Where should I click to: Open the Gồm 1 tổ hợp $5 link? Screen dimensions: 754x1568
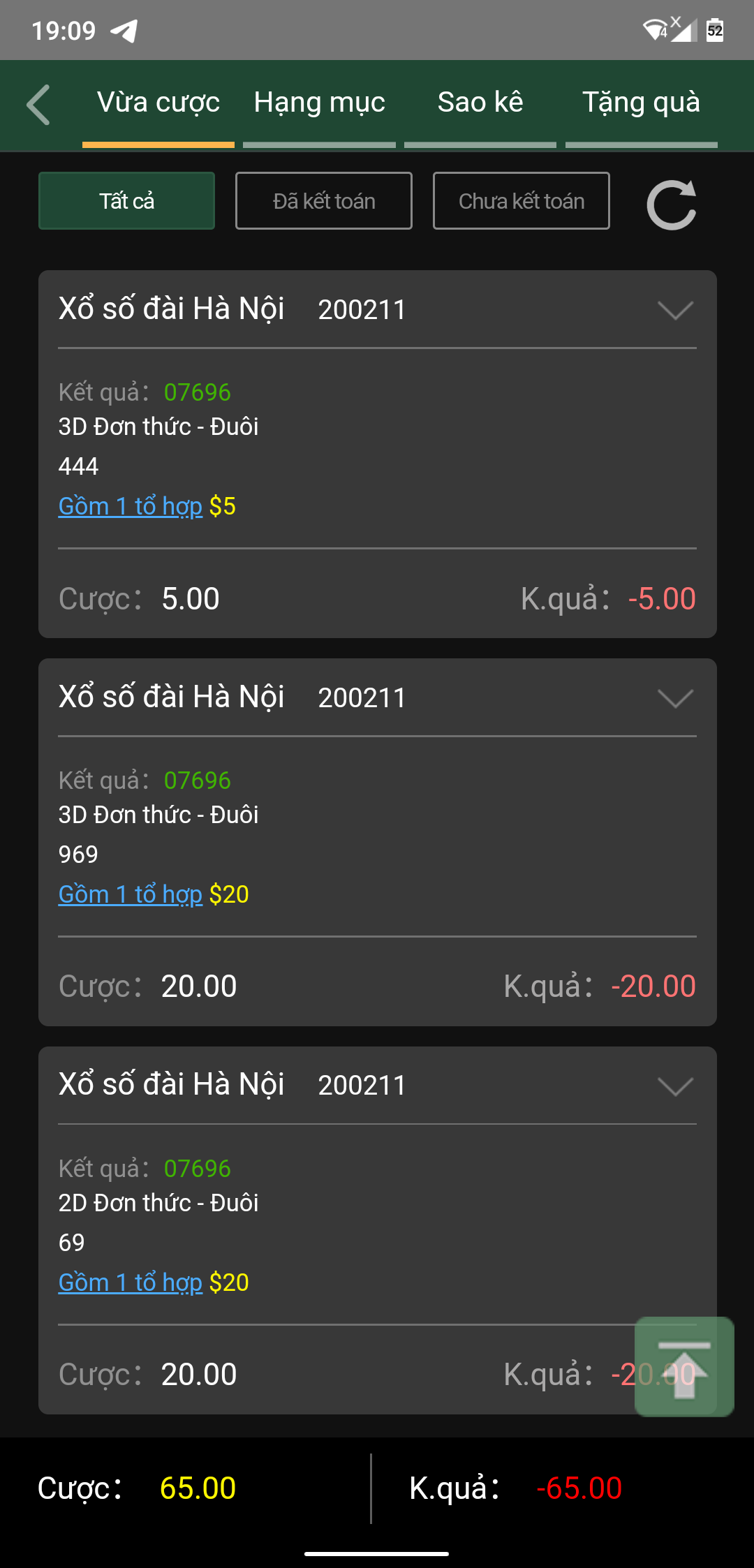pyautogui.click(x=131, y=506)
